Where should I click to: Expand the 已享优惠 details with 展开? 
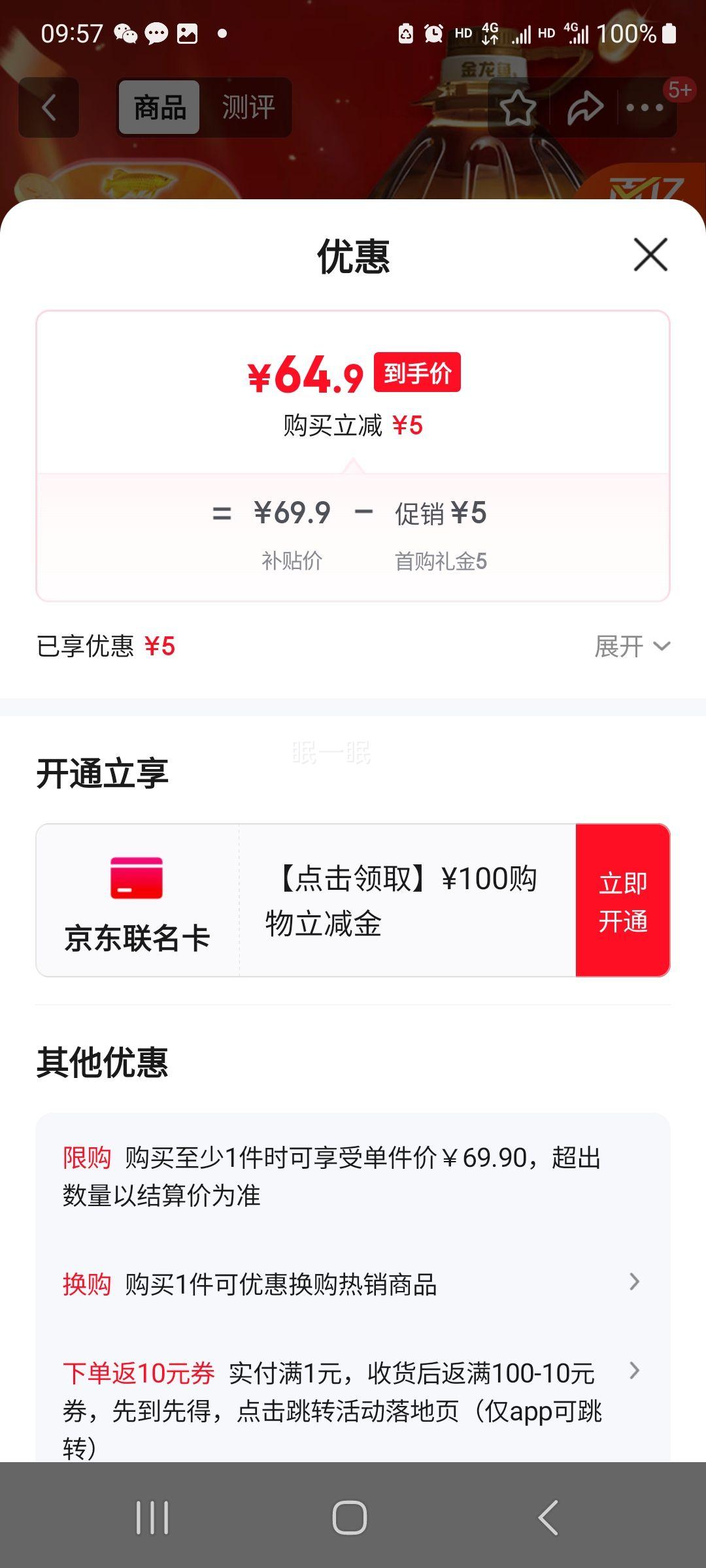coord(631,647)
